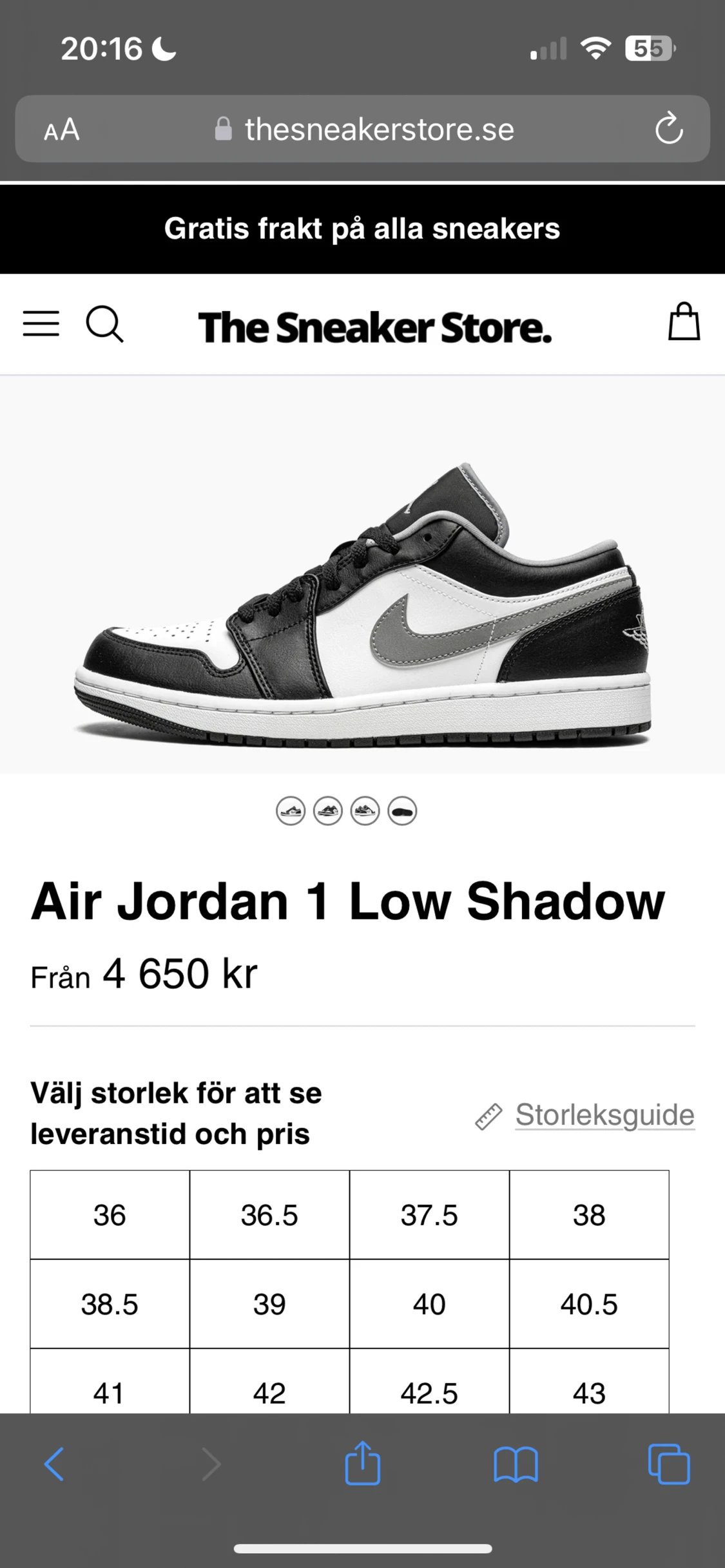Pick size 38
Viewport: 725px width, 1568px height.
click(589, 1215)
